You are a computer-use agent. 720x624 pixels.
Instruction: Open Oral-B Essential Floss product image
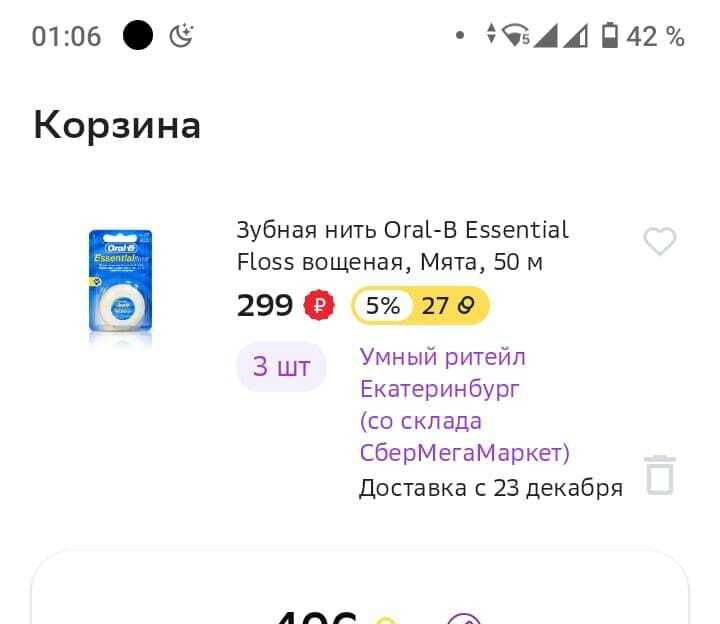[120, 282]
